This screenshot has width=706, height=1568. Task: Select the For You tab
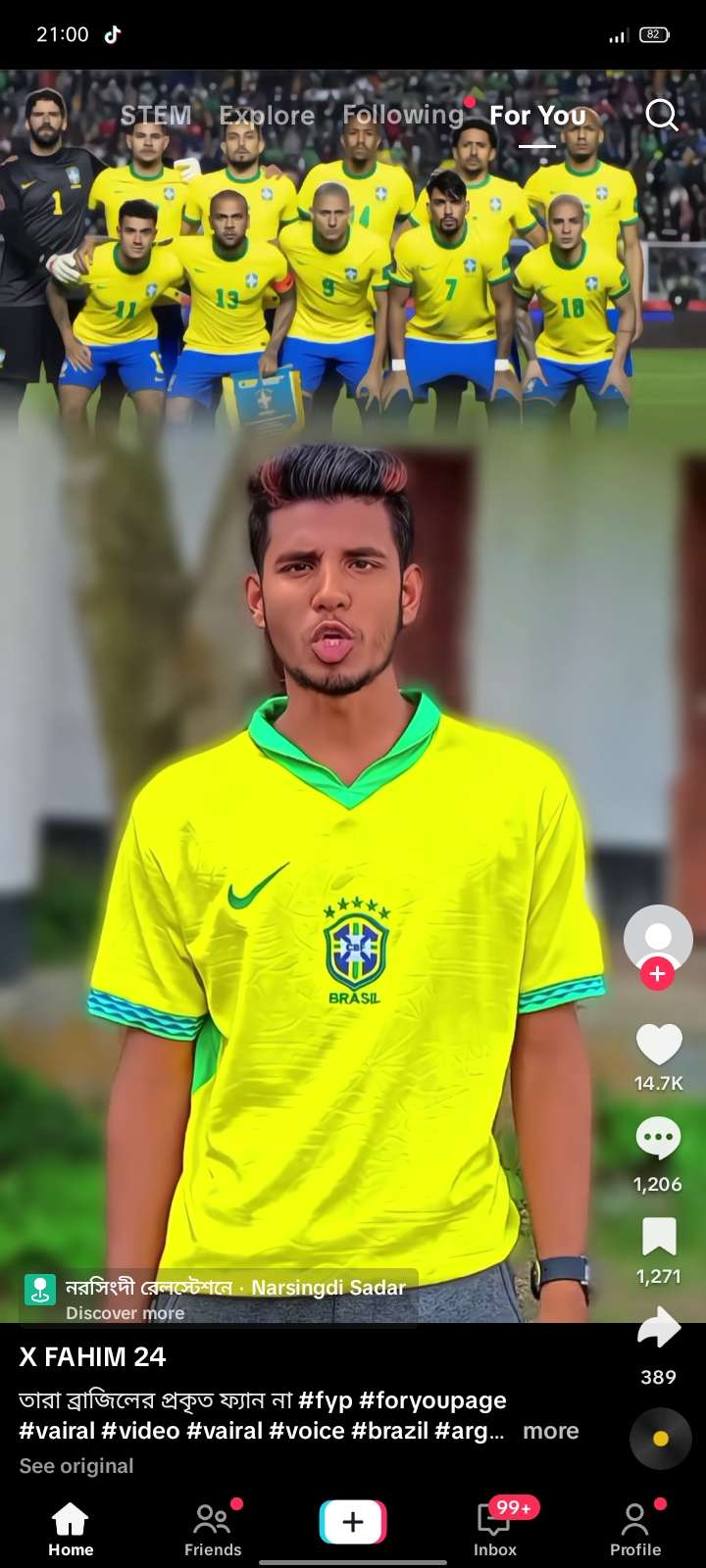coord(537,116)
